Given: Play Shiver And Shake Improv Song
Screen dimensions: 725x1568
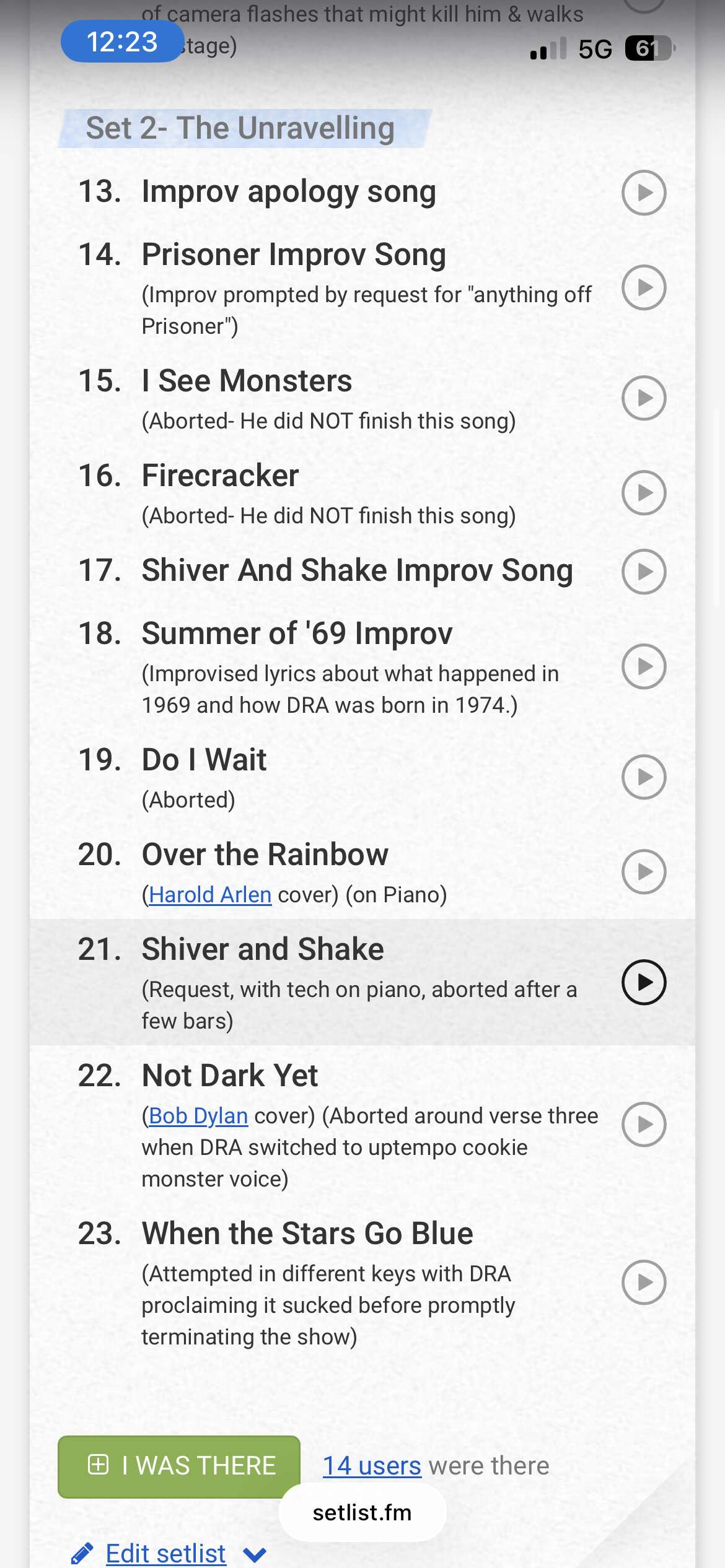Looking at the screenshot, I should tap(643, 571).
